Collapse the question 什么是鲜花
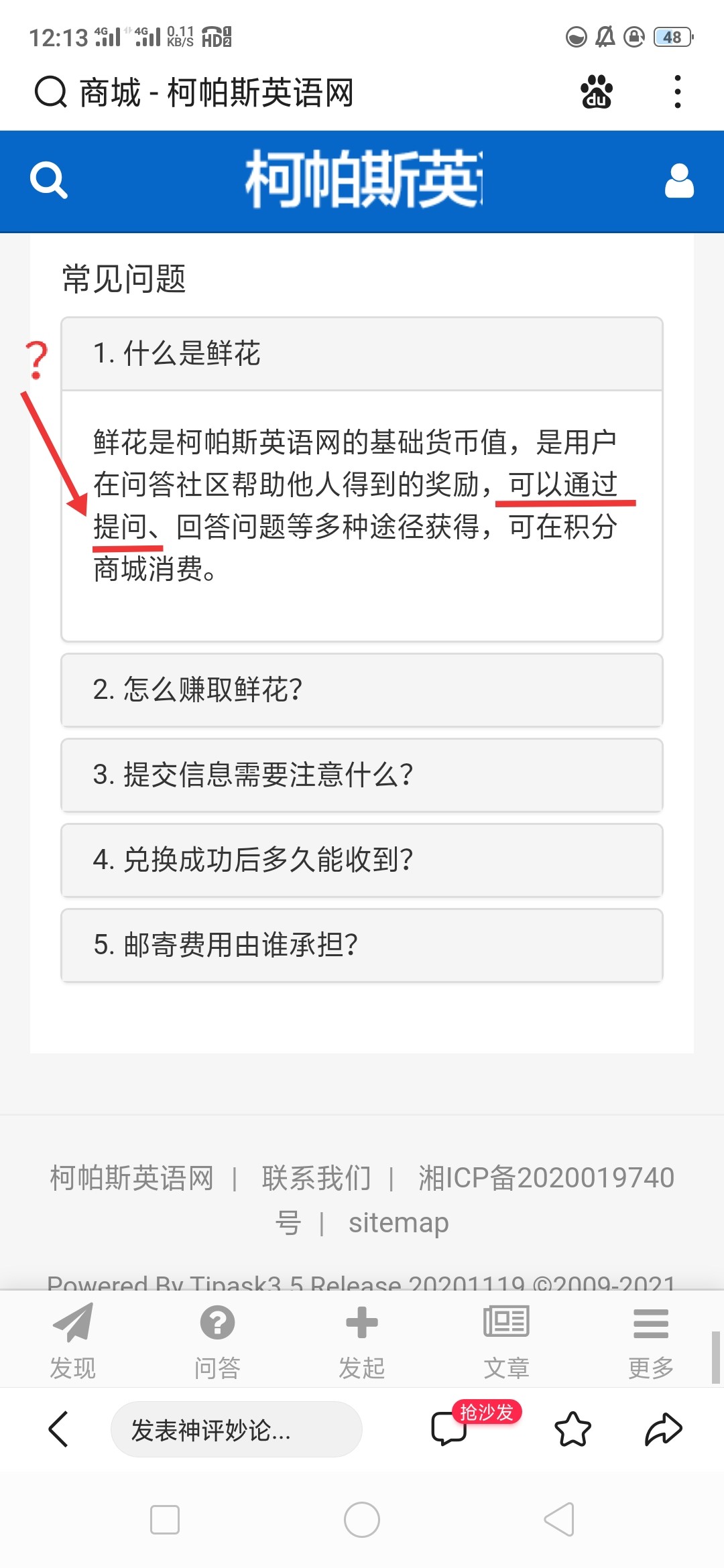724x1568 pixels. point(362,354)
